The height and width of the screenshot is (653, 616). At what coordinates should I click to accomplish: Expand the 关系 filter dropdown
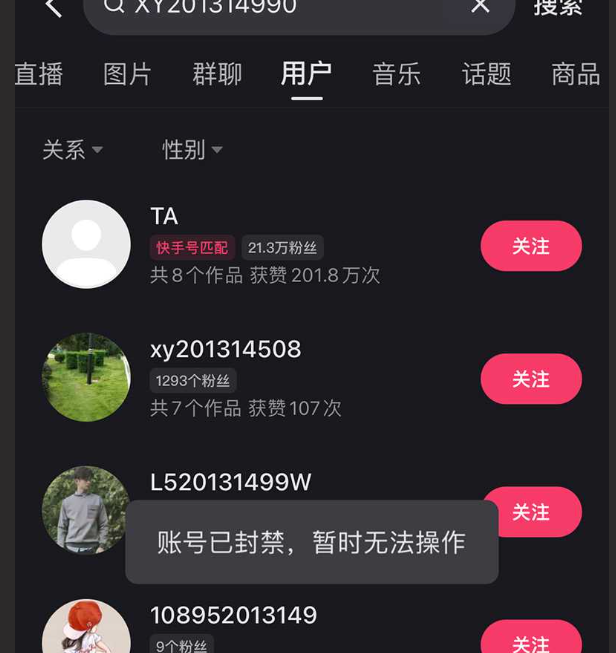click(x=72, y=150)
